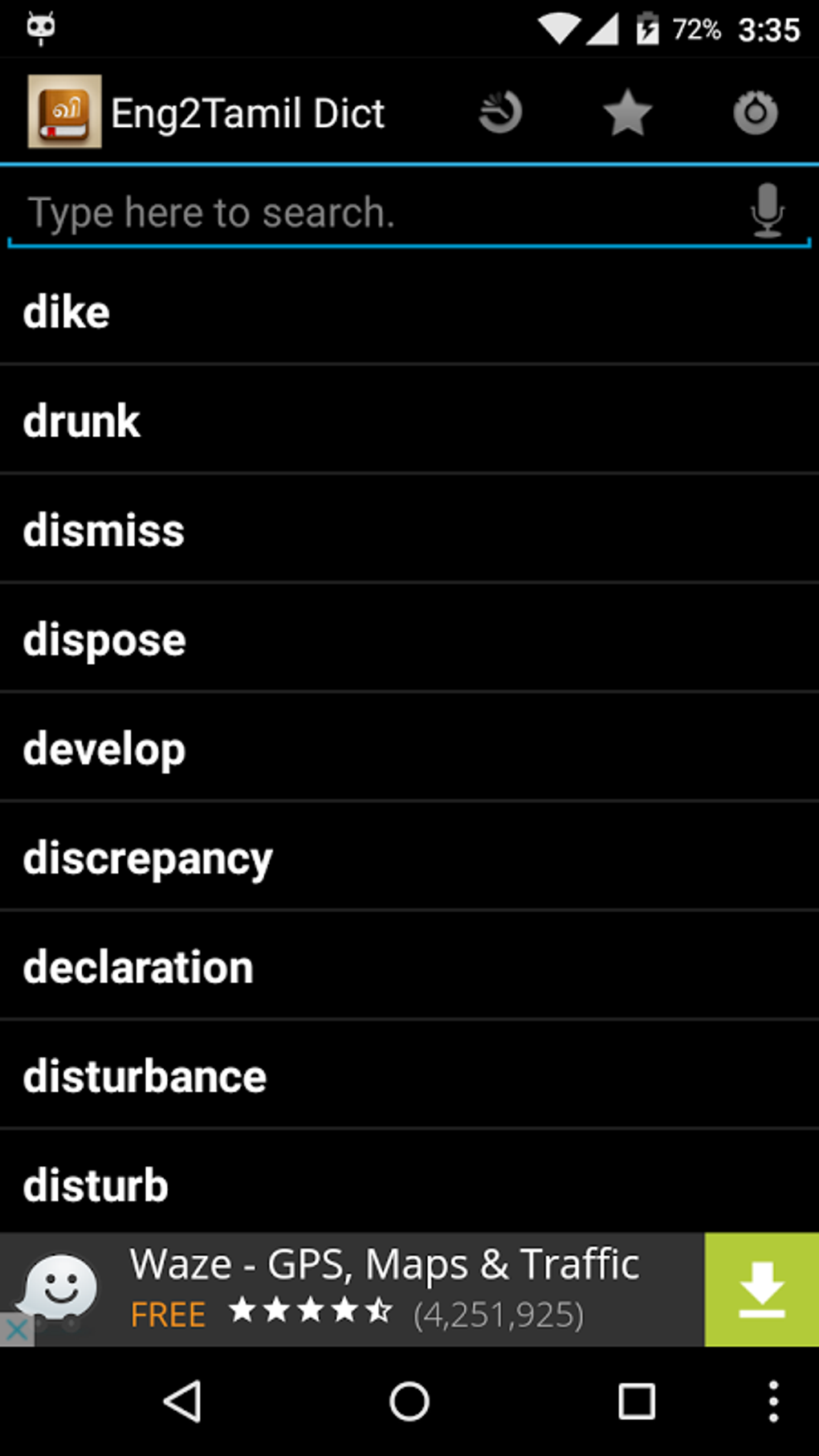
Task: Open the navigation bar overflow menu
Action: pos(772,1402)
